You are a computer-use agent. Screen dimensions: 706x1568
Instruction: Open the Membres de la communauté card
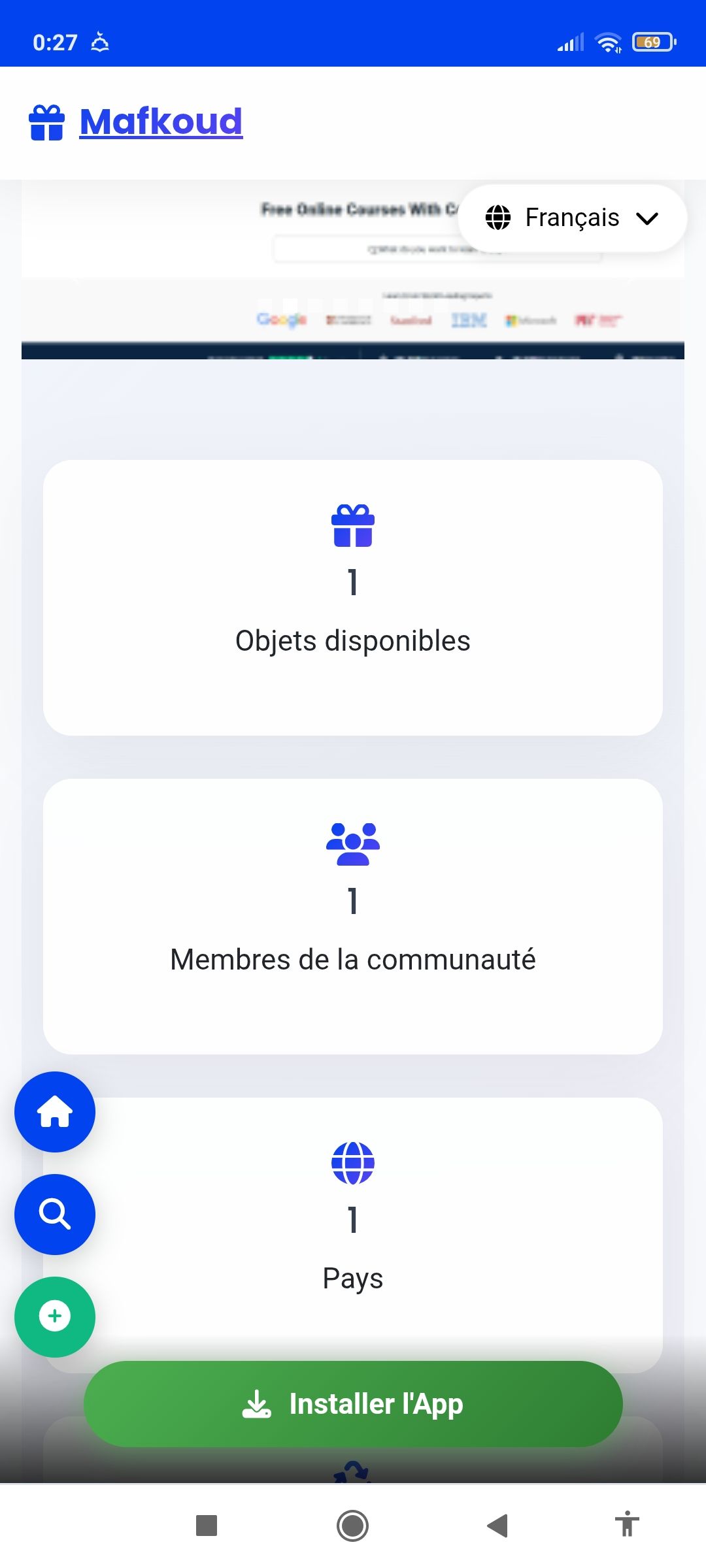pos(353,917)
